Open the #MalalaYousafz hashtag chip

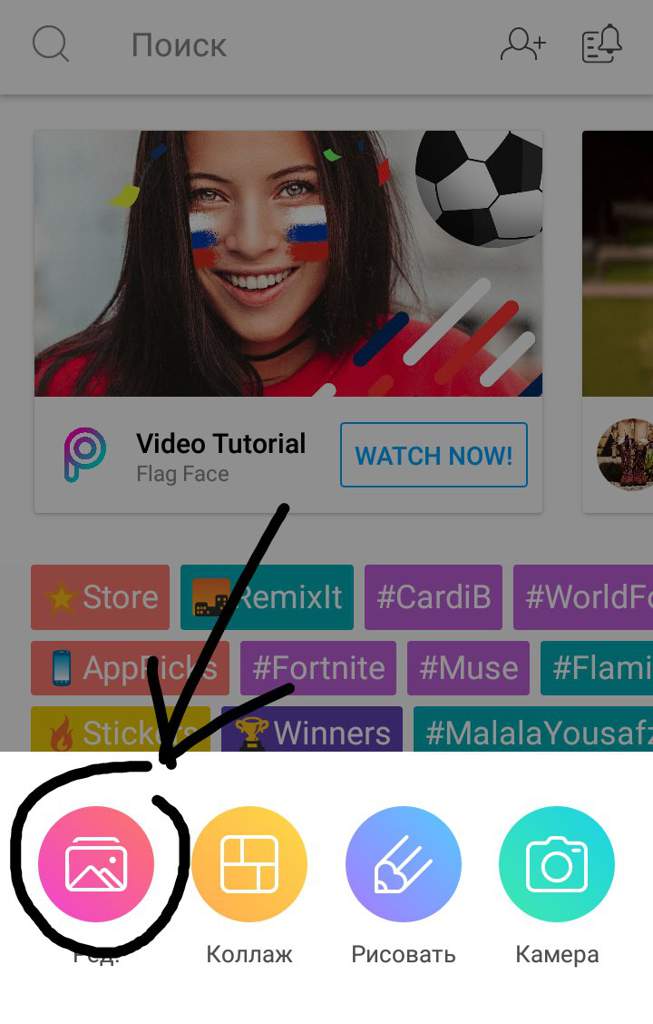click(533, 733)
